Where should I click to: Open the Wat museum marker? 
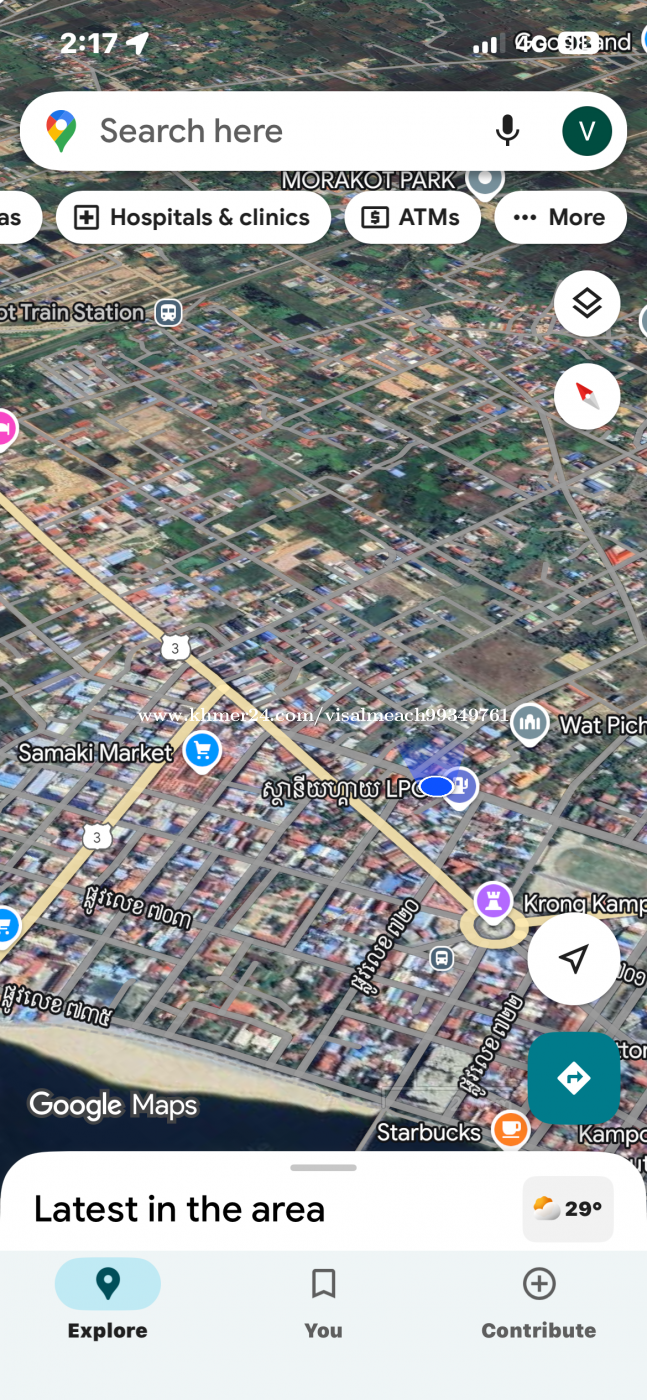[529, 723]
